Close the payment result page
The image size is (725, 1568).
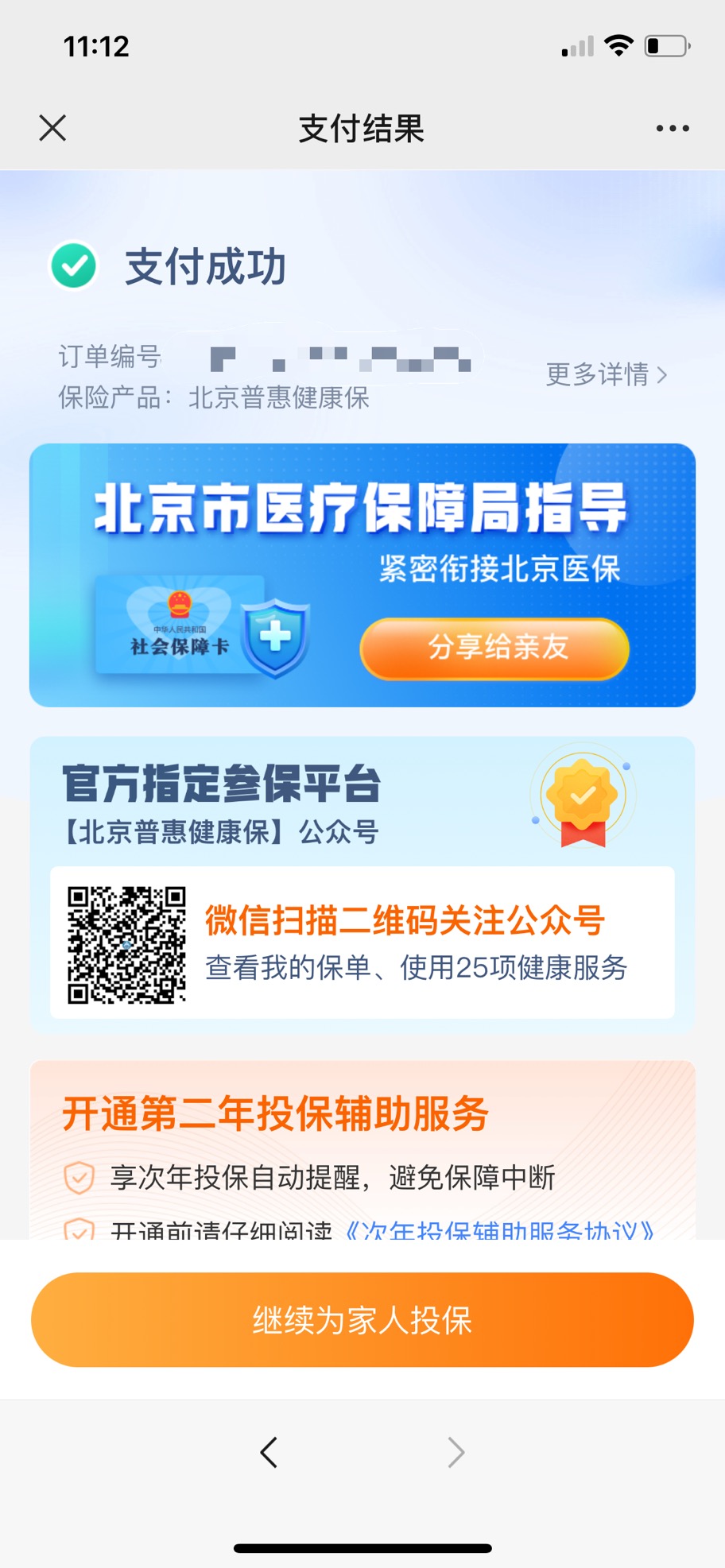pyautogui.click(x=52, y=128)
